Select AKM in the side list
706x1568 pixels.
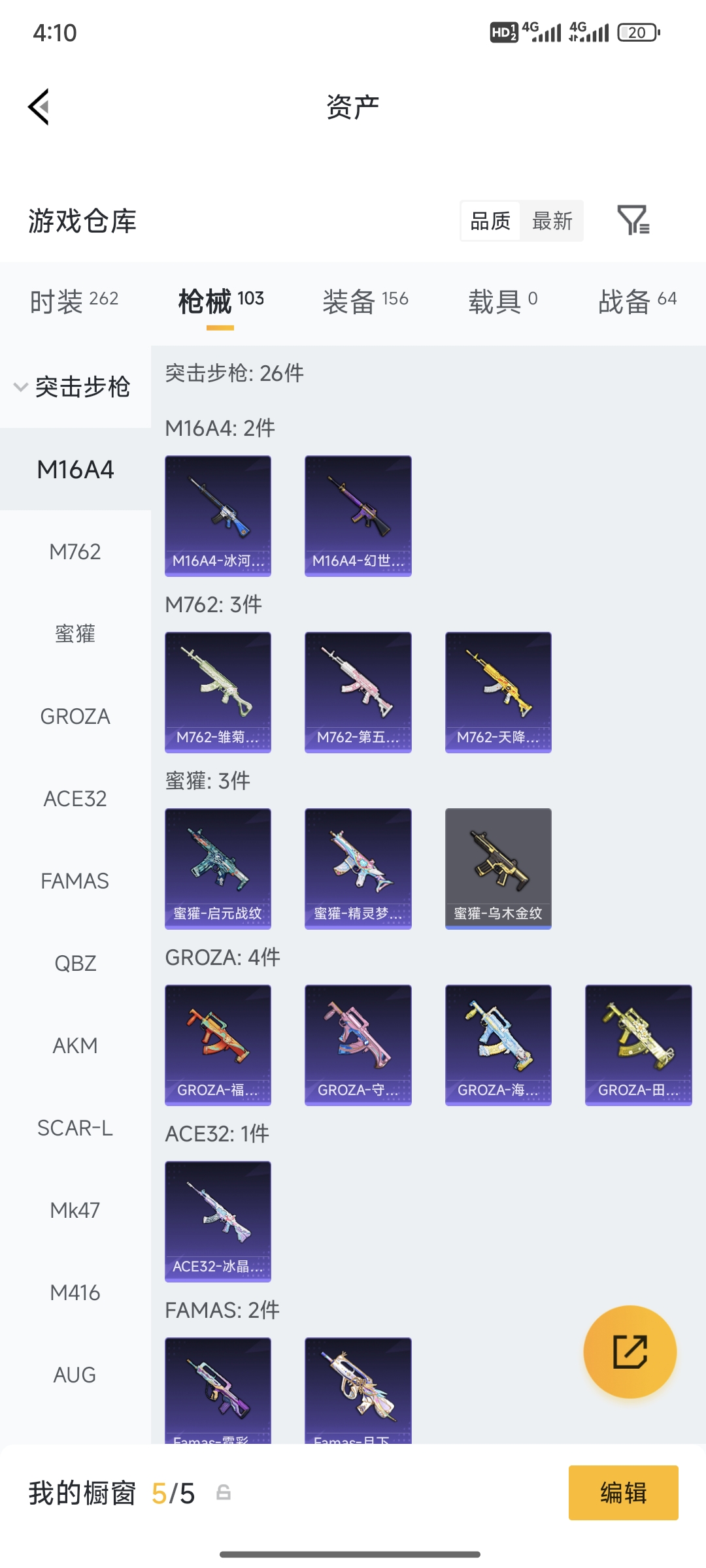pos(75,1046)
